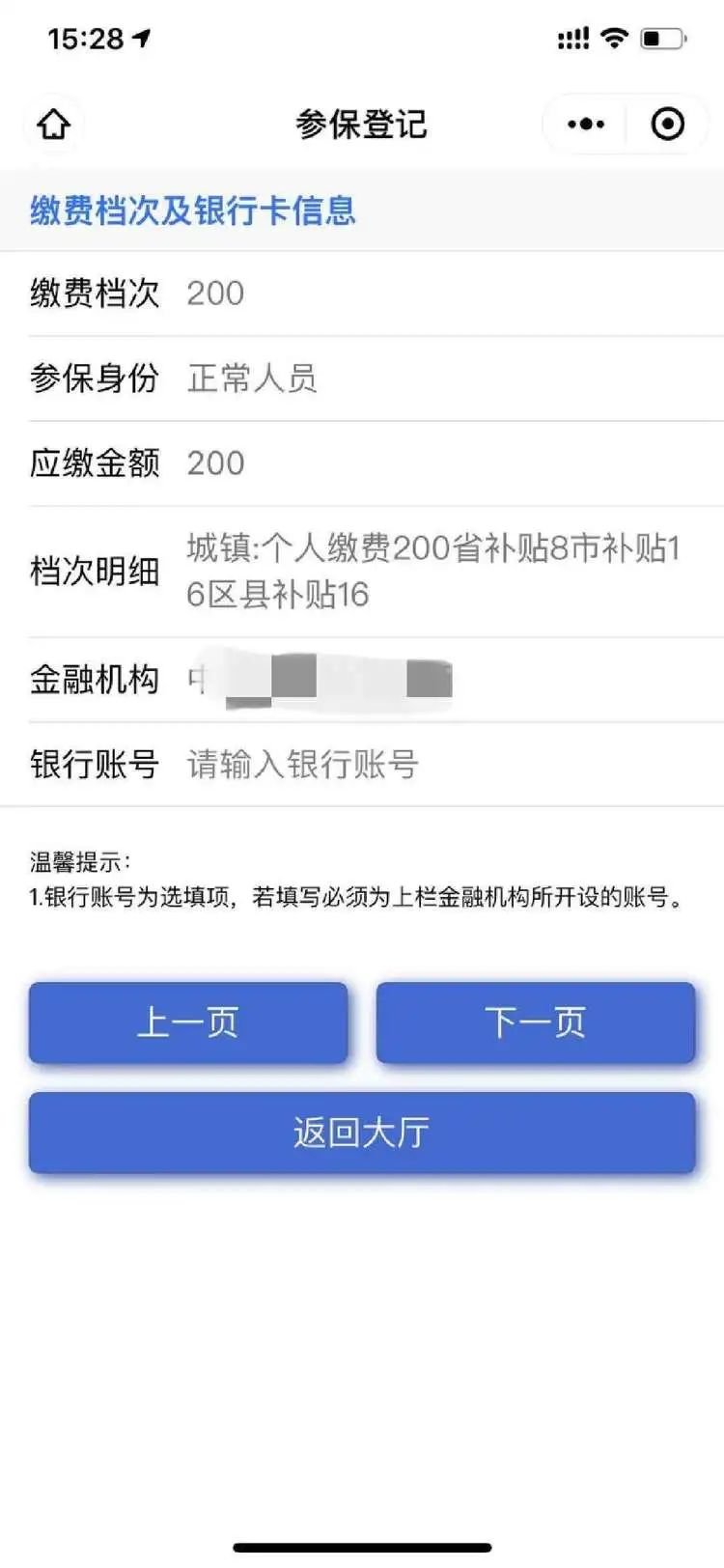Go to the mini program home icon
The width and height of the screenshot is (724, 1568).
(54, 125)
